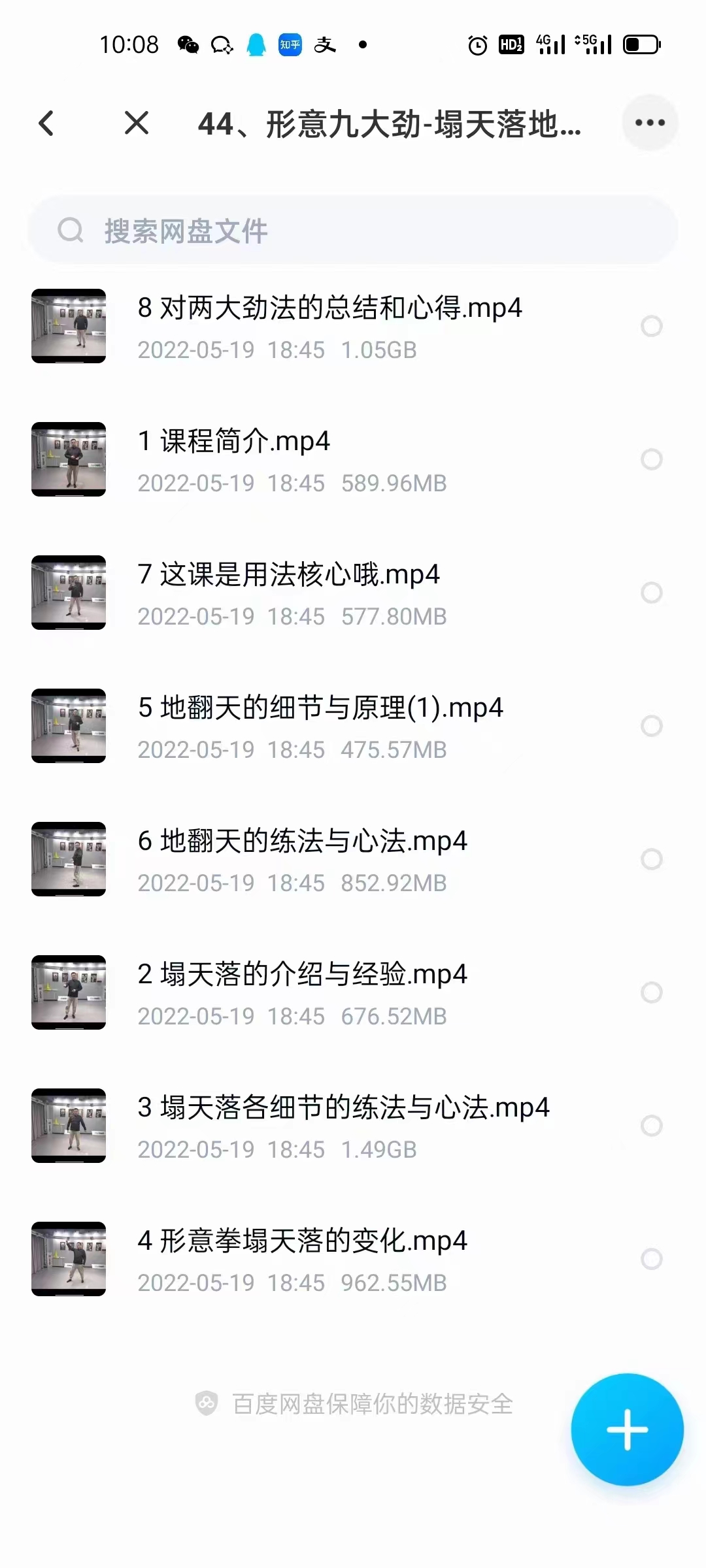706x1568 pixels.
Task: Select the checkbox for 1 课程简介.mp4
Action: click(652, 459)
